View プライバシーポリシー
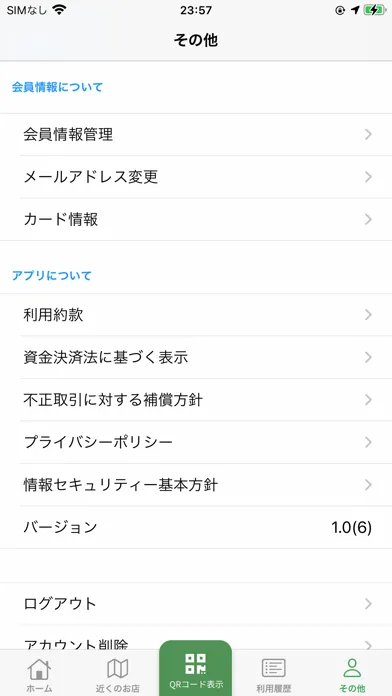Viewport: 392px width, 696px height. tap(196, 443)
